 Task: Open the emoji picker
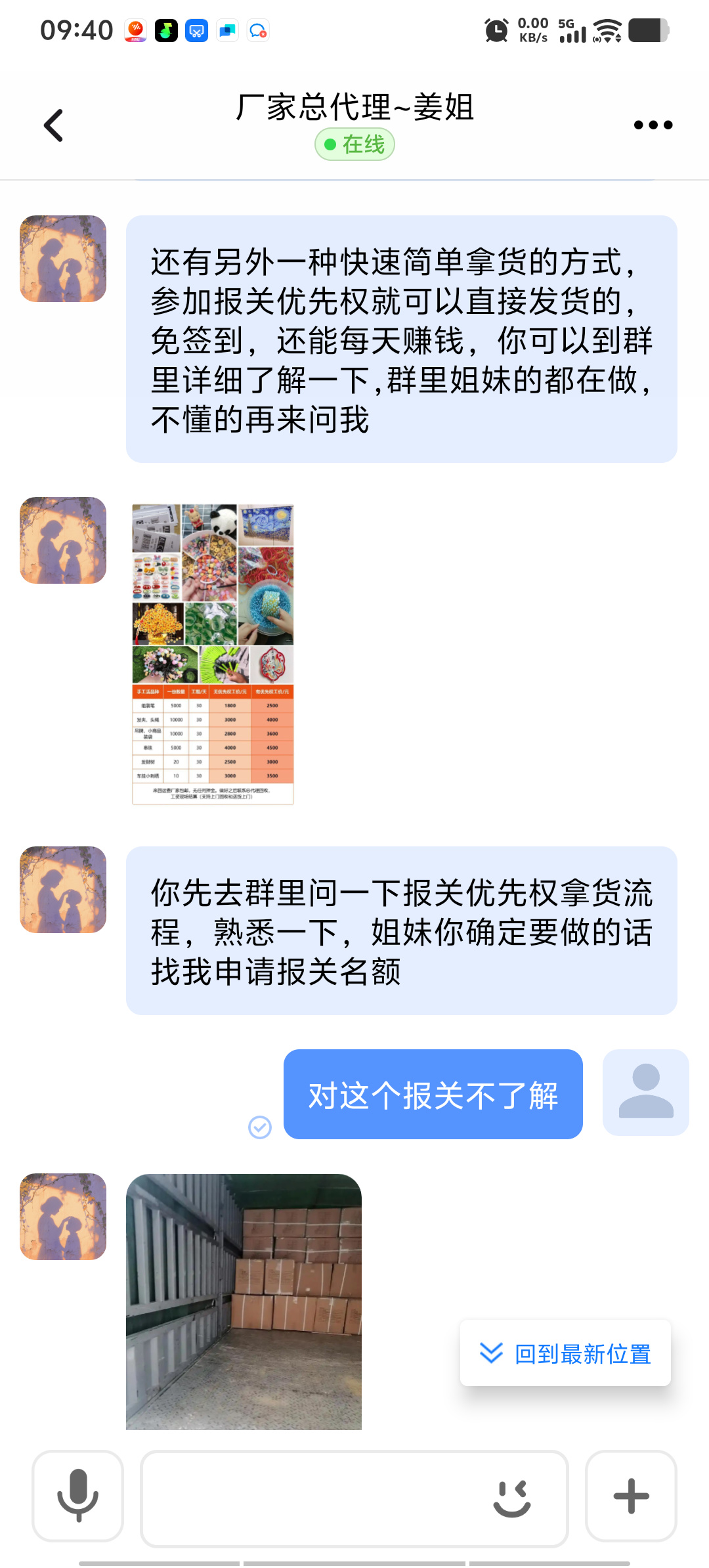click(512, 1498)
